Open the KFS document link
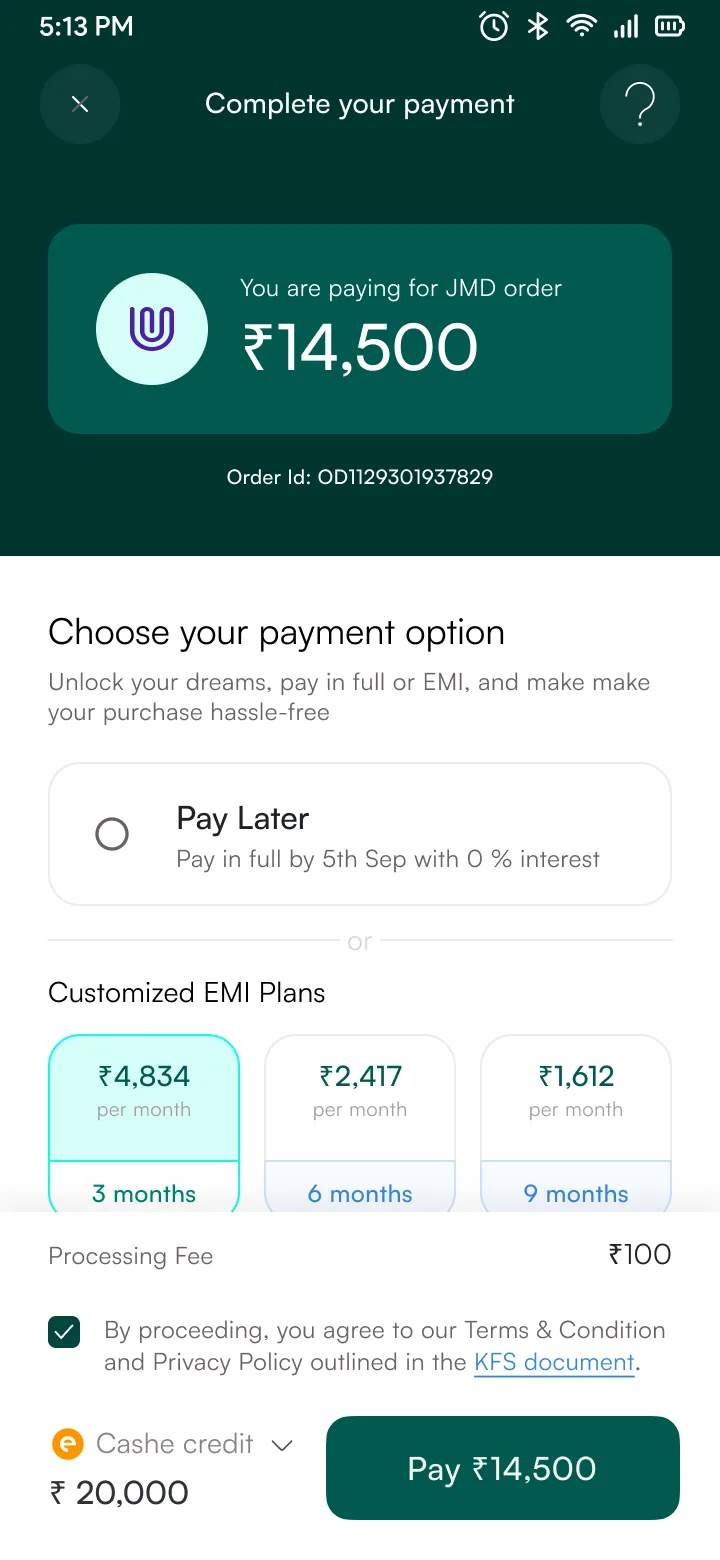The image size is (720, 1560). pos(555,1362)
